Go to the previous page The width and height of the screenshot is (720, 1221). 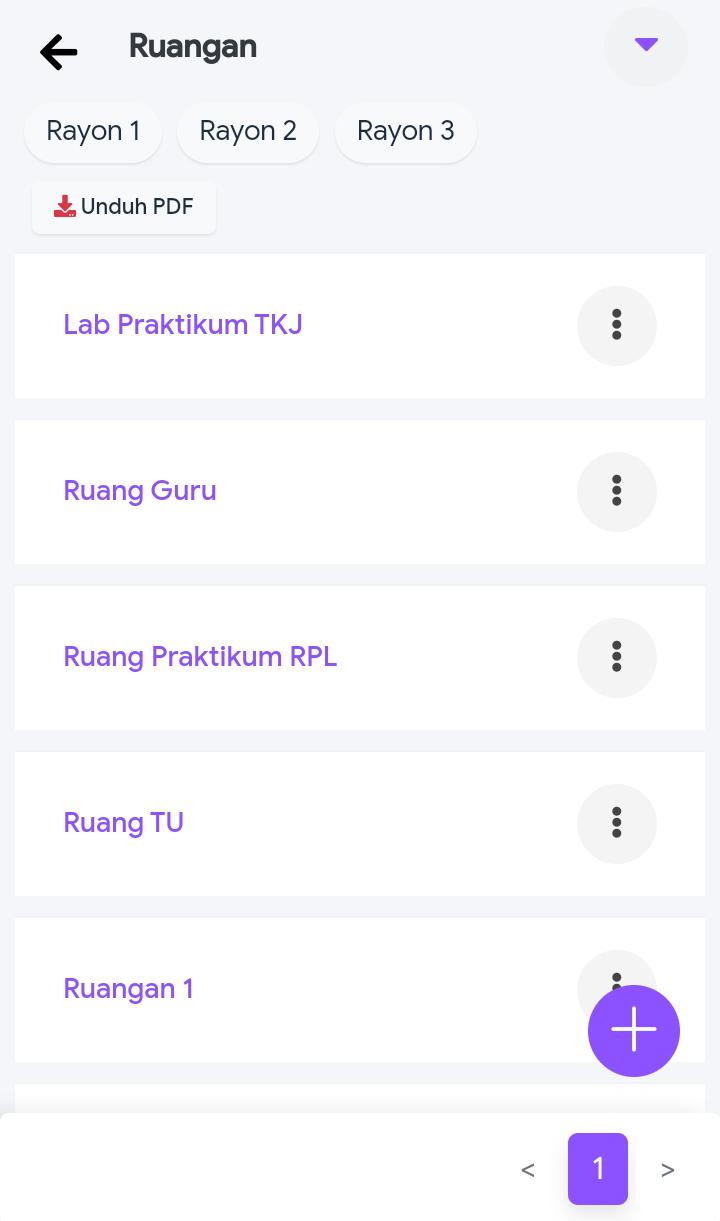528,1169
